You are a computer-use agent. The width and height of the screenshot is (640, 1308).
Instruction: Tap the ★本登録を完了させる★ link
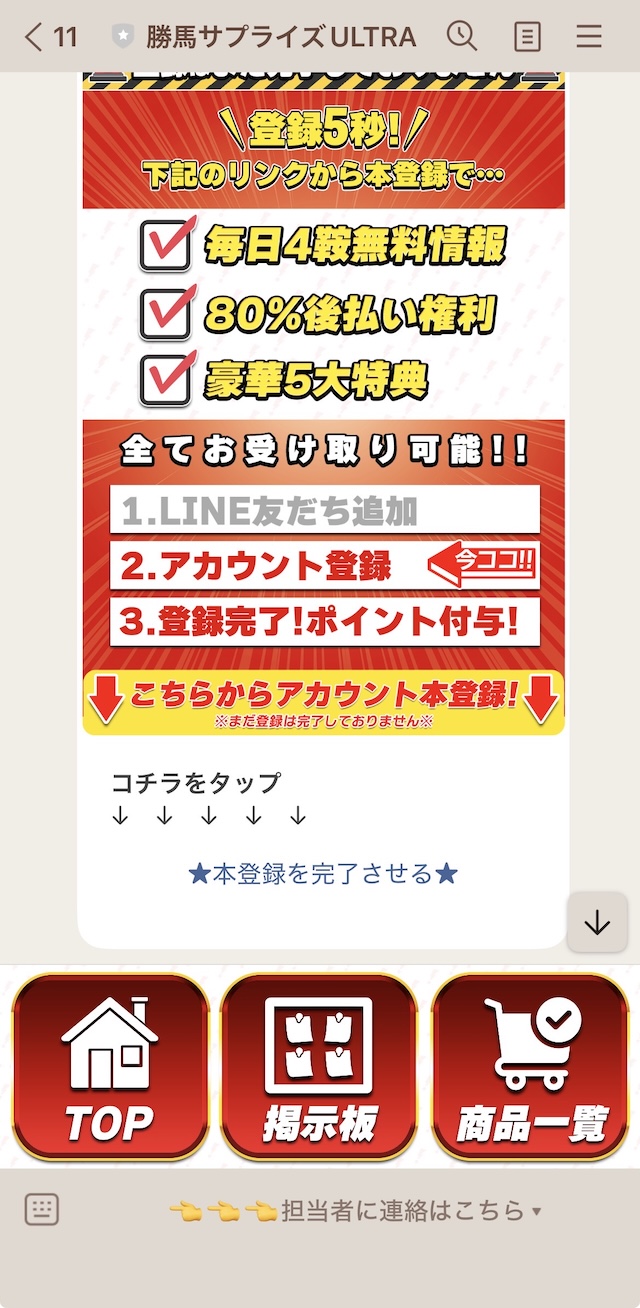click(x=323, y=874)
